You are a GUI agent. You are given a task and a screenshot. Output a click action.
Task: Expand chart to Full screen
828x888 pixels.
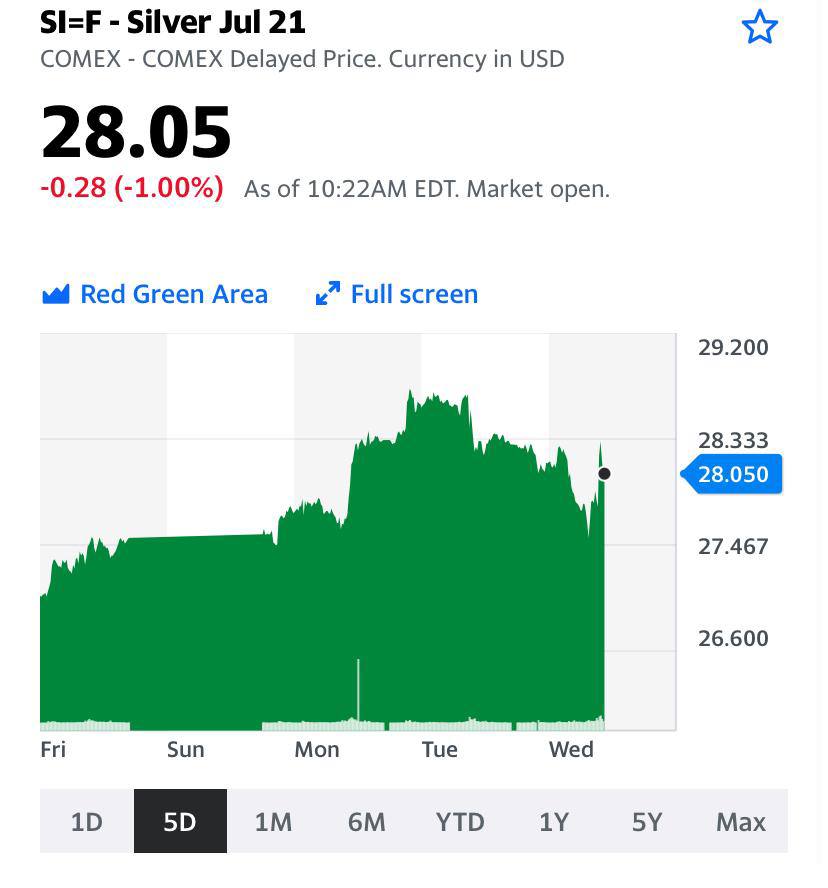click(397, 294)
